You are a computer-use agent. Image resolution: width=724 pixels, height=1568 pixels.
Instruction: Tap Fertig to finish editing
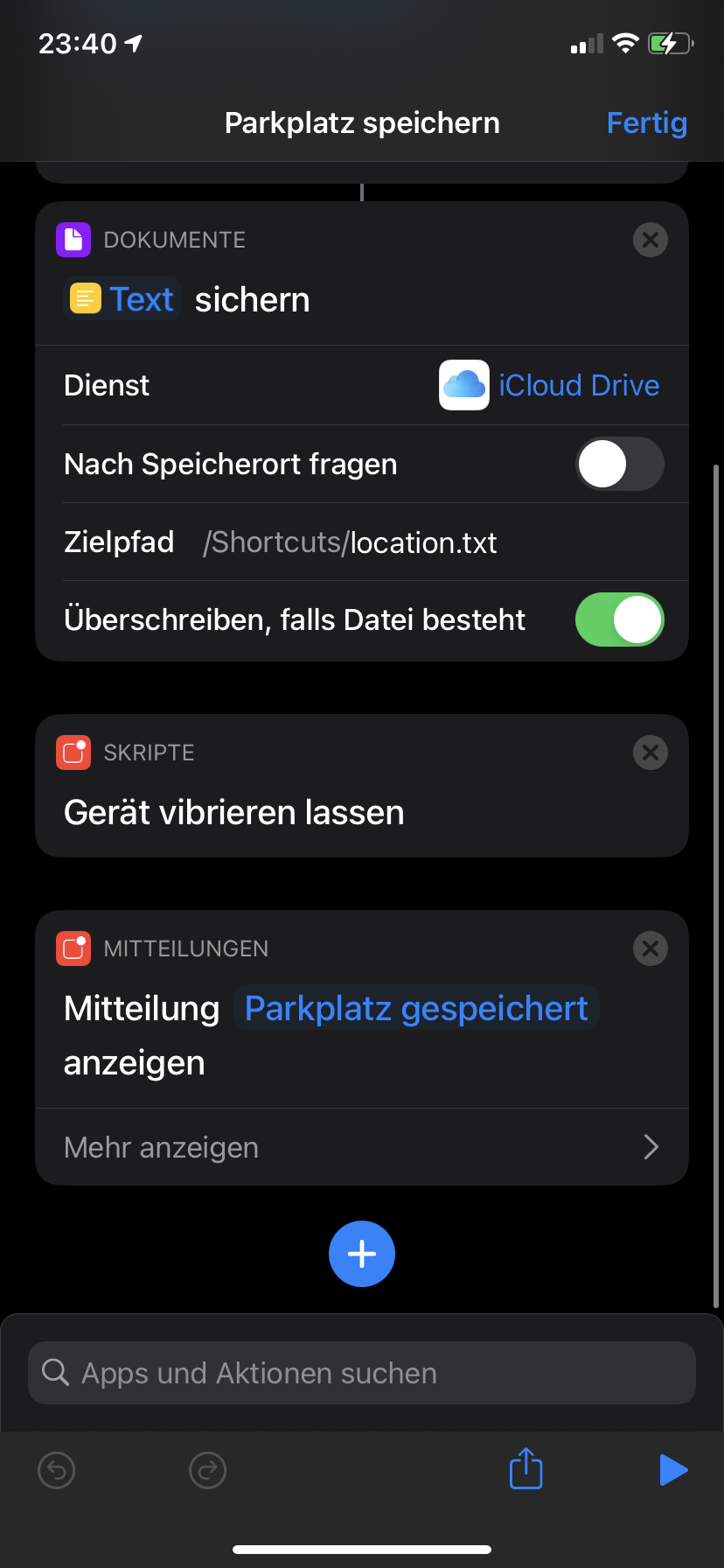point(646,123)
